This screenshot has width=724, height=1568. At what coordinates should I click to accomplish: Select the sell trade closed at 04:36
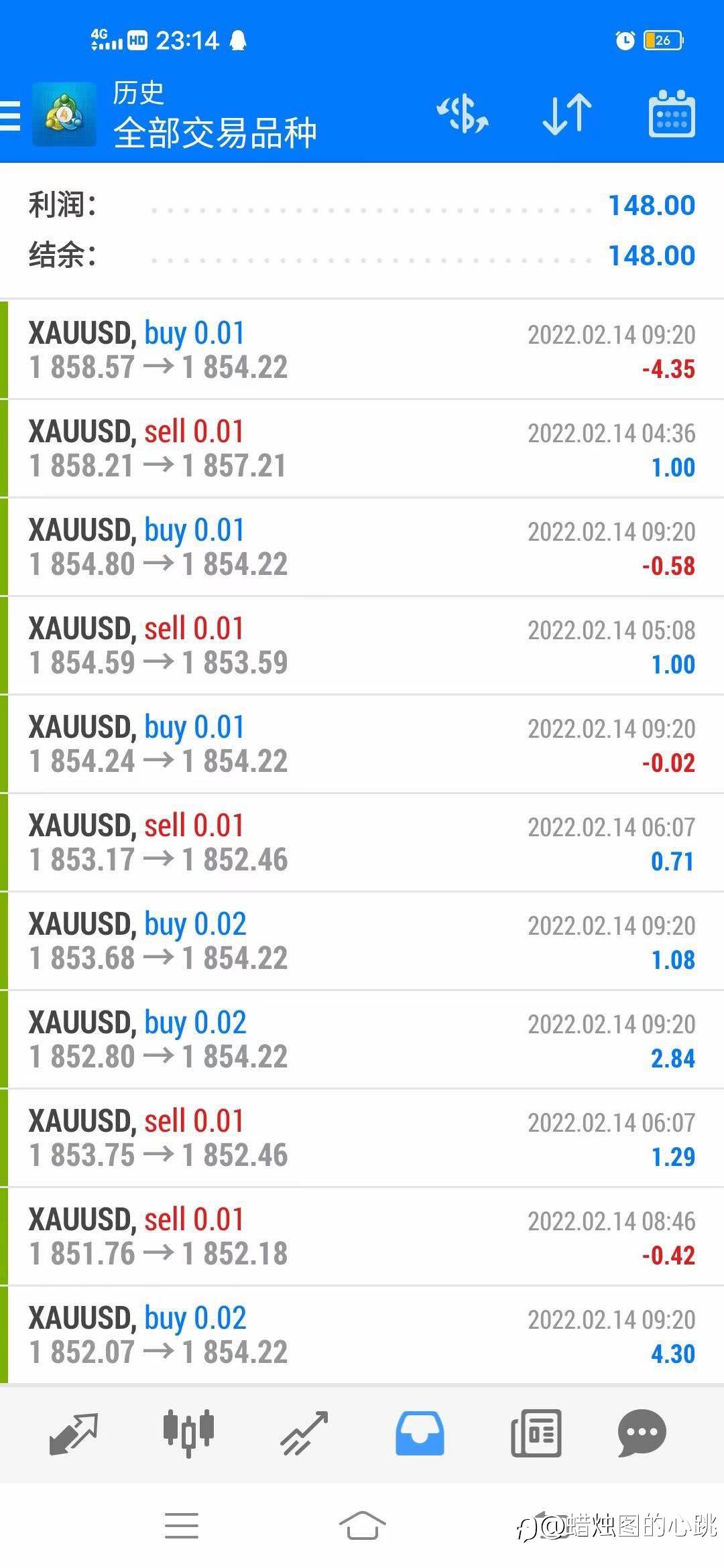click(x=362, y=448)
